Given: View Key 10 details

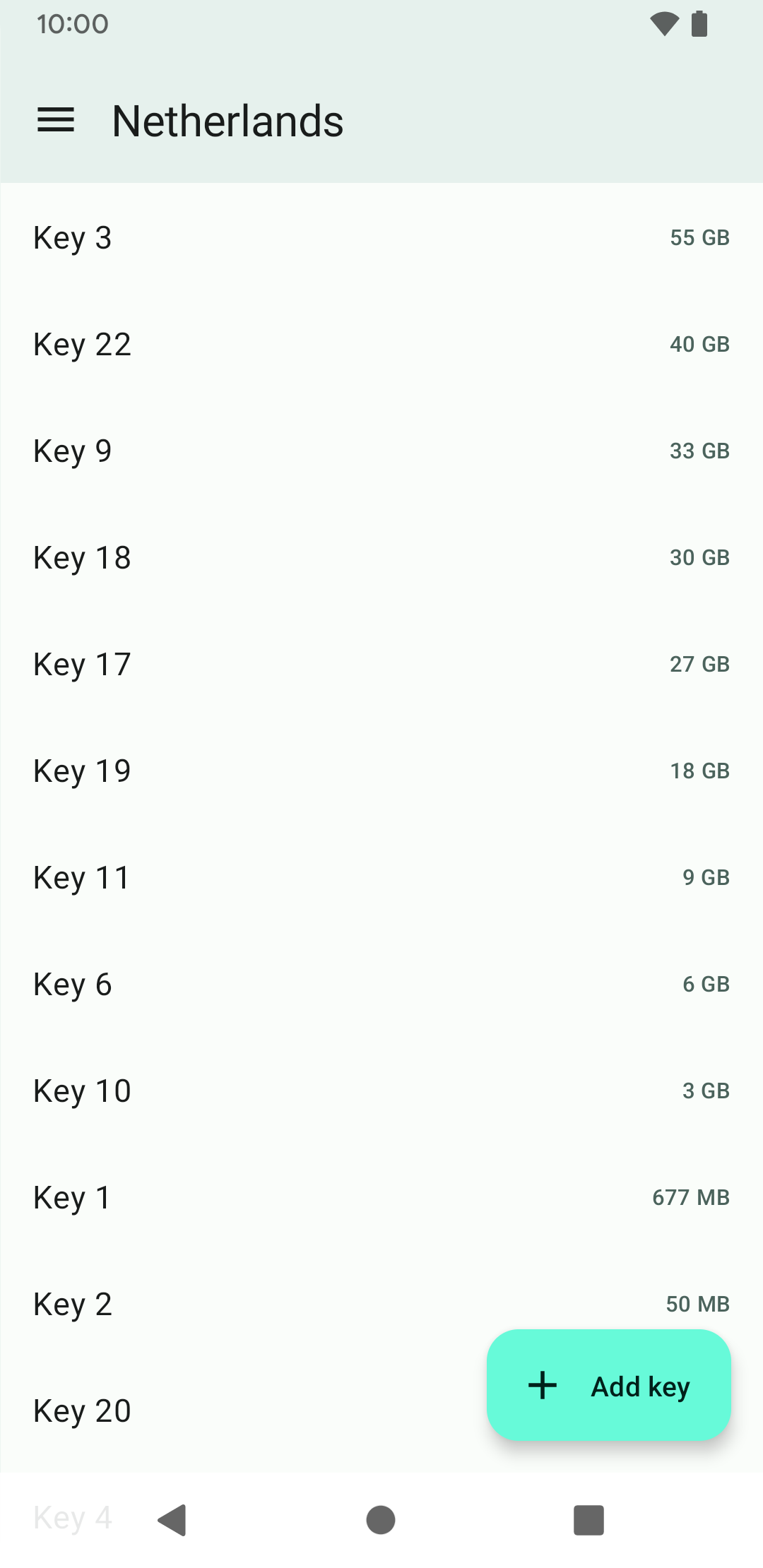Looking at the screenshot, I should click(381, 1091).
